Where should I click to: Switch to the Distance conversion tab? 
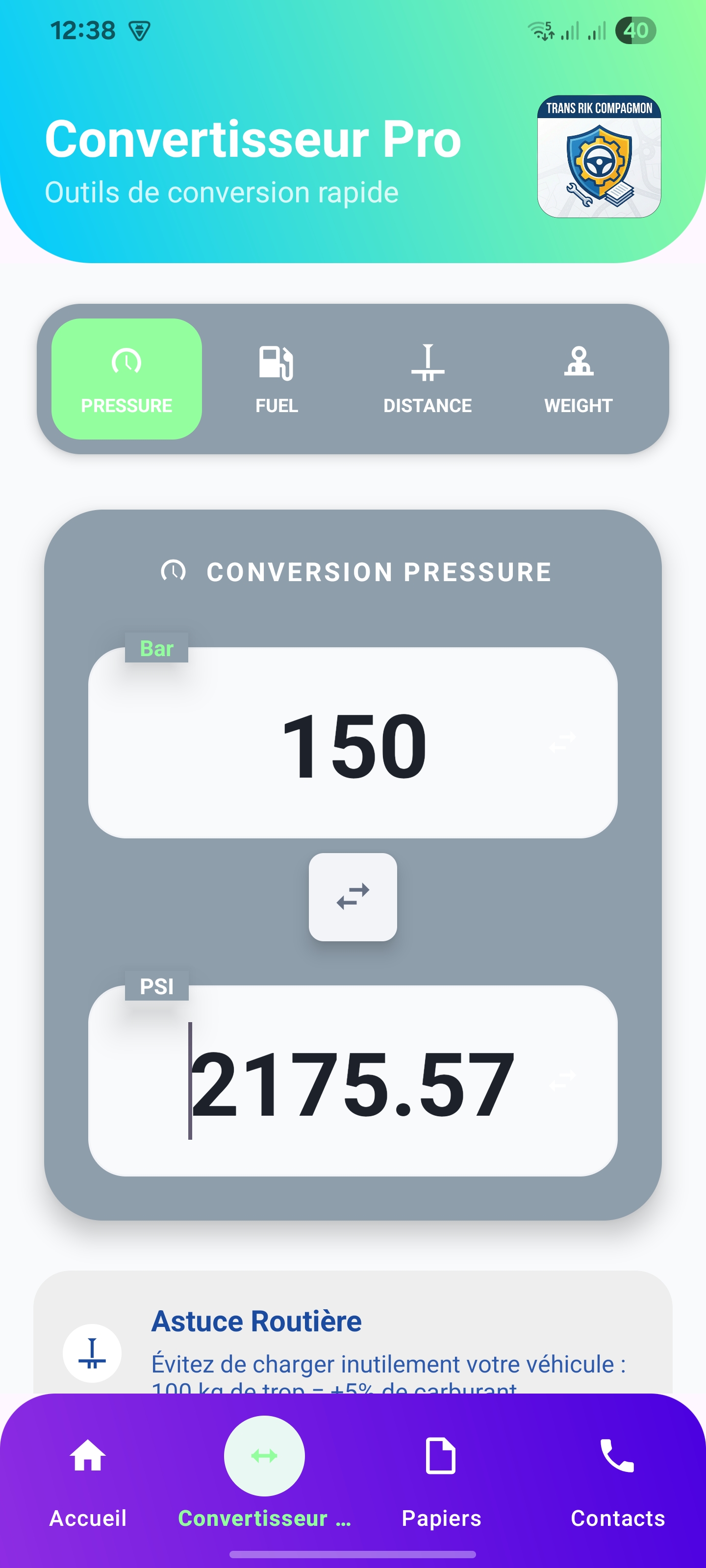coord(427,379)
